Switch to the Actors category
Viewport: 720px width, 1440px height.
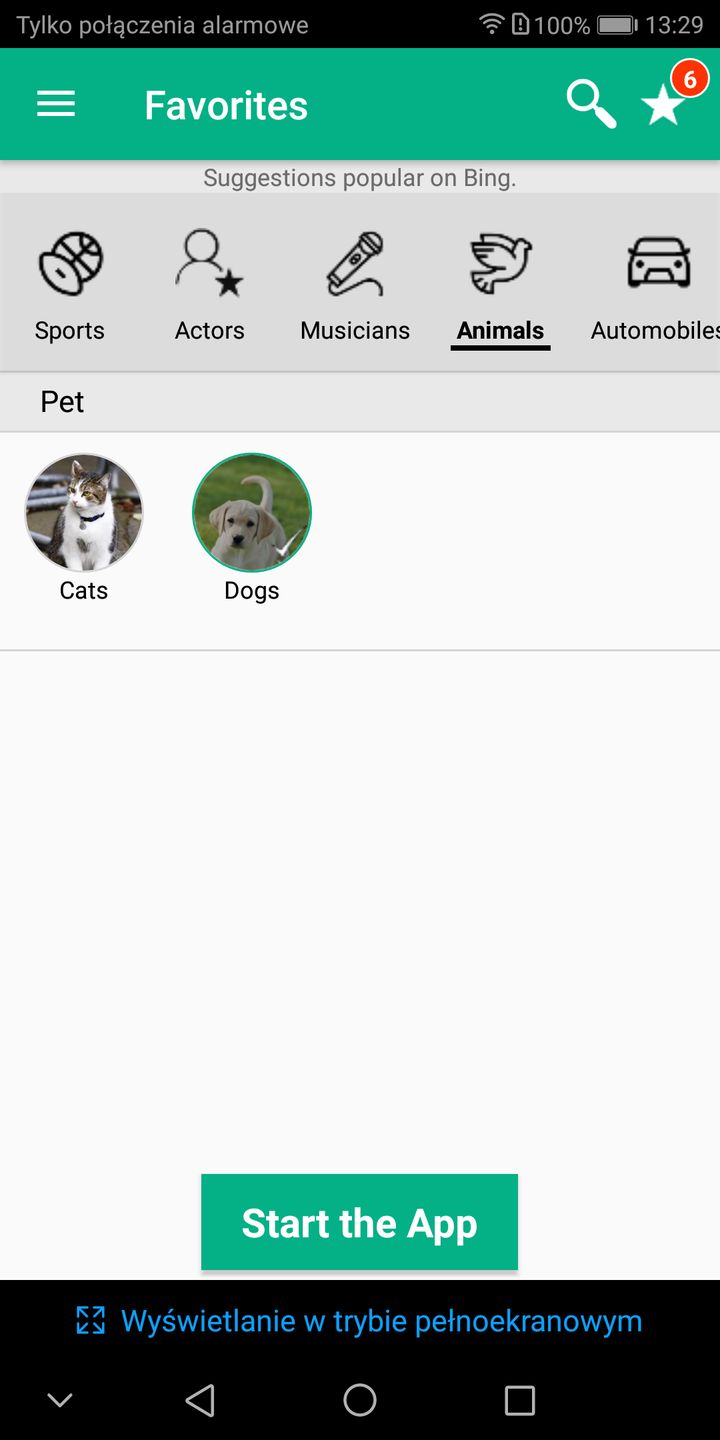coord(210,285)
